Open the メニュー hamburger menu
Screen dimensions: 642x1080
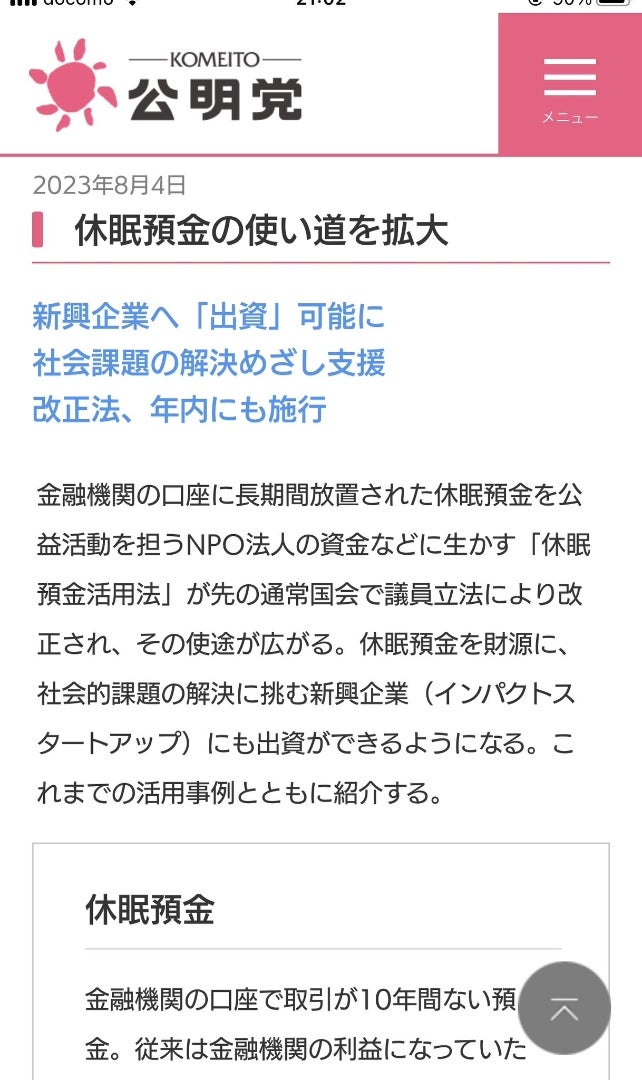coord(570,88)
